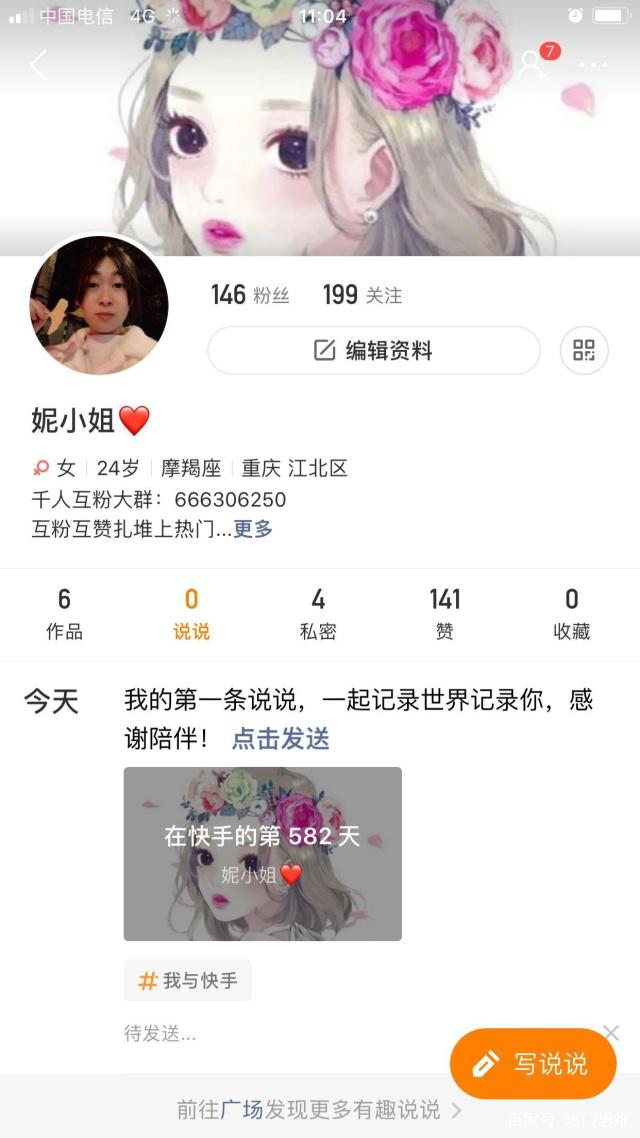The image size is (640, 1138).
Task: Open the add-friend icon with badge 7
Action: [x=533, y=65]
